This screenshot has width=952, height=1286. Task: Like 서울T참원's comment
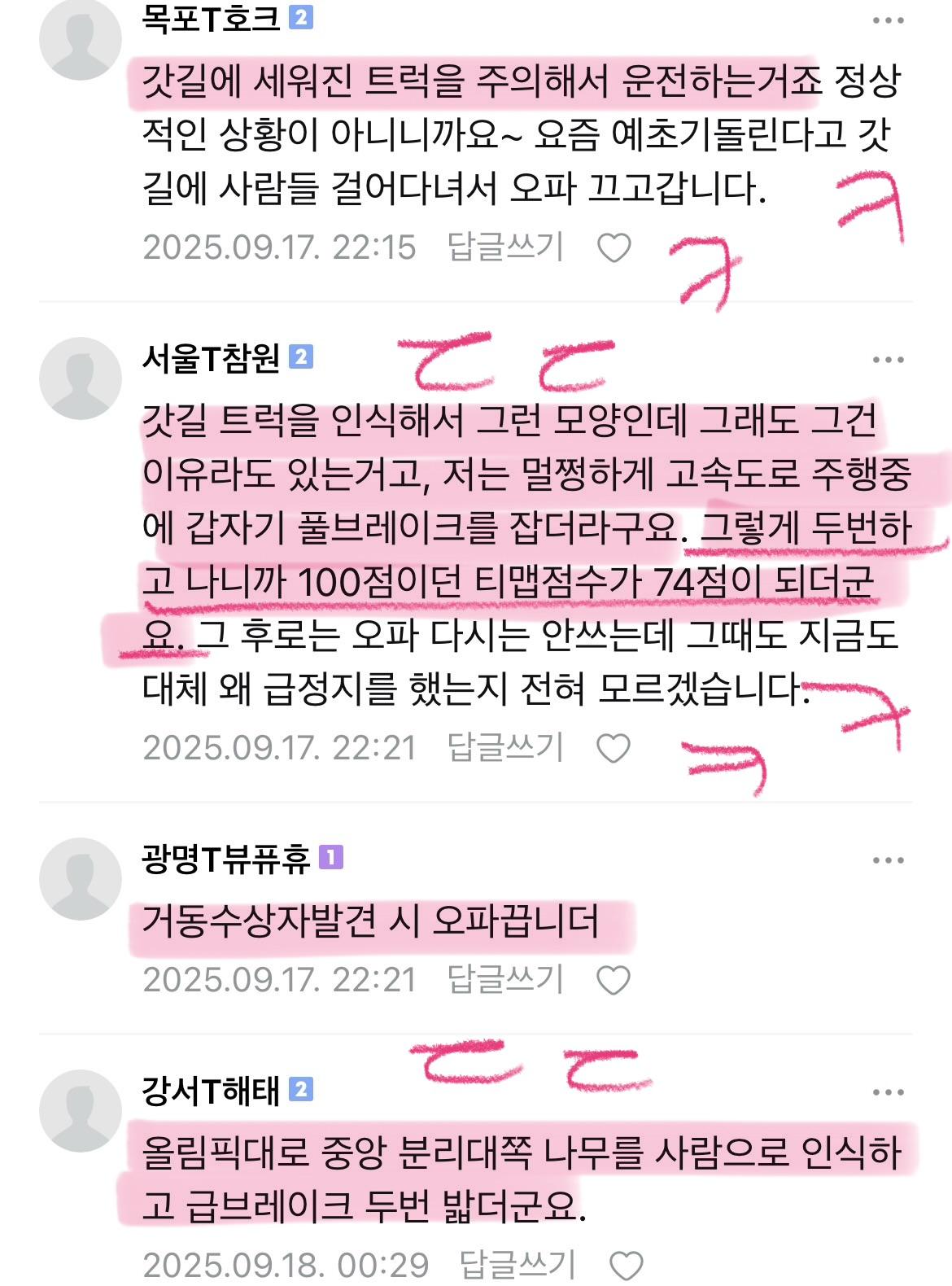tap(614, 748)
